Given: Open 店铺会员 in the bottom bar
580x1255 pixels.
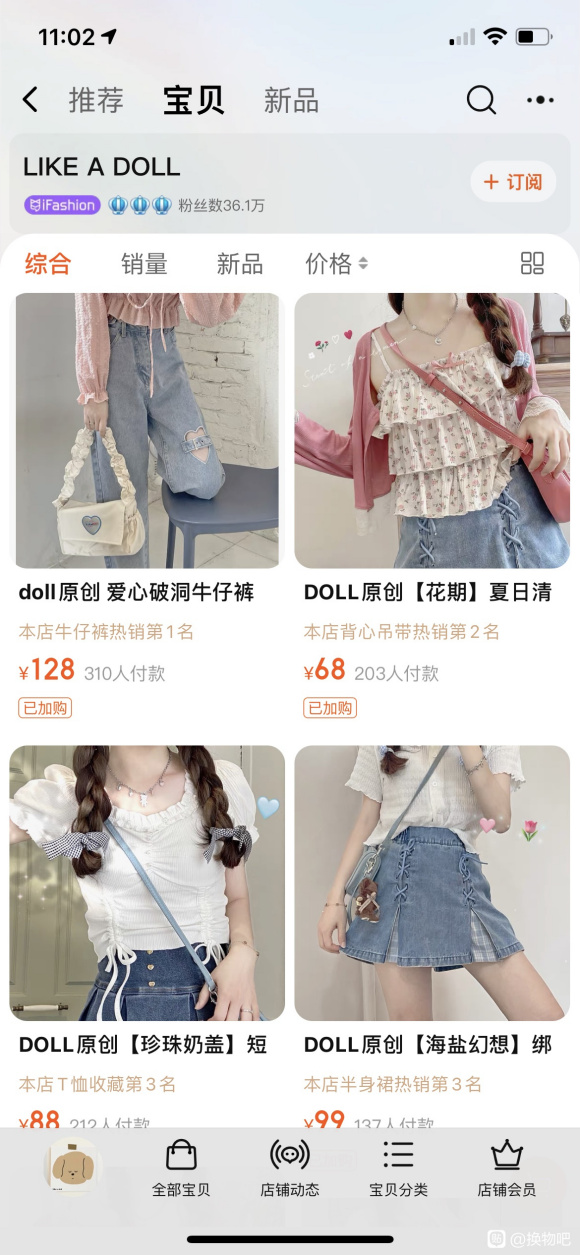Looking at the screenshot, I should point(507,1168).
